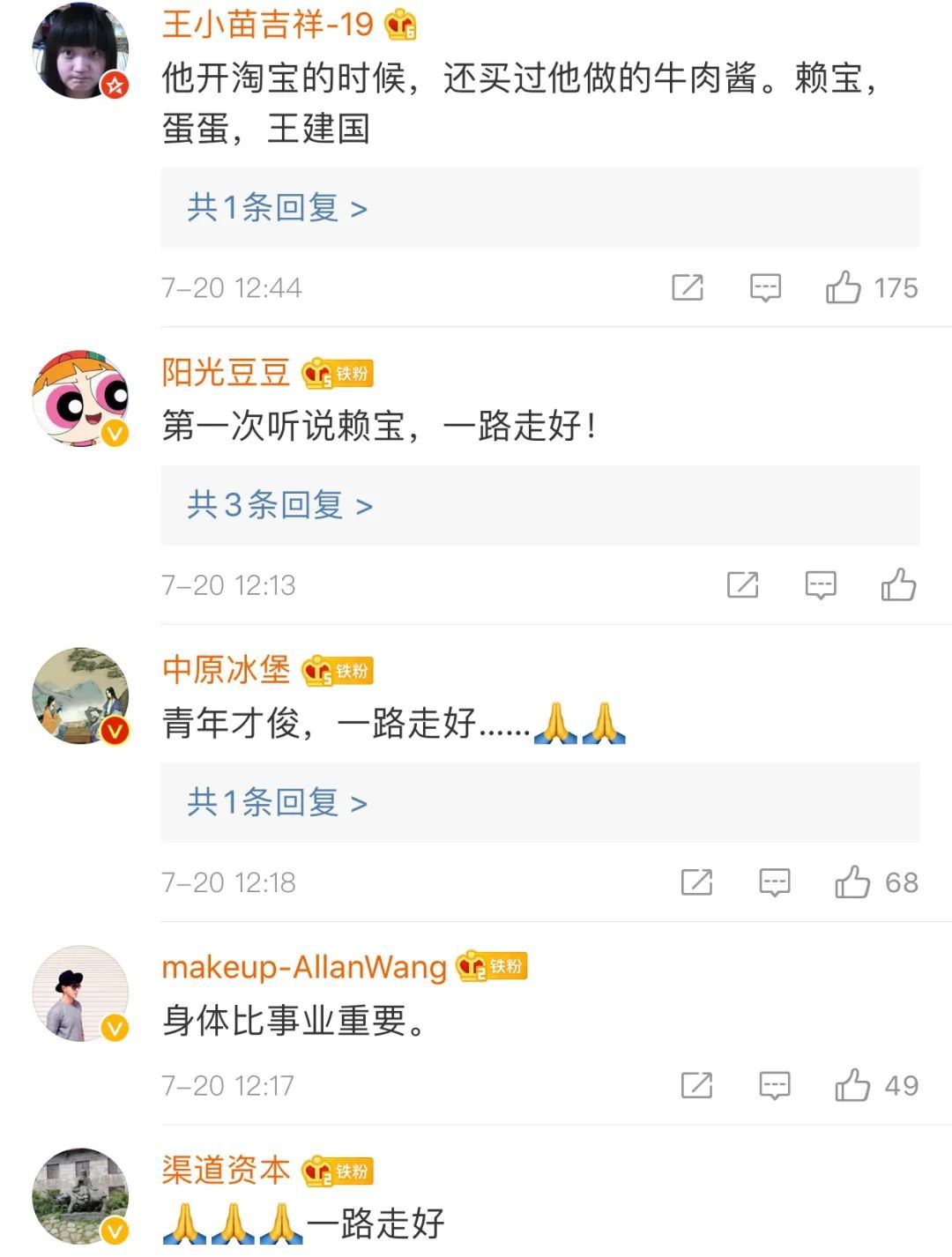
Task: Tap the comment icon on 阳光豆豆's comment
Action: pos(821,584)
